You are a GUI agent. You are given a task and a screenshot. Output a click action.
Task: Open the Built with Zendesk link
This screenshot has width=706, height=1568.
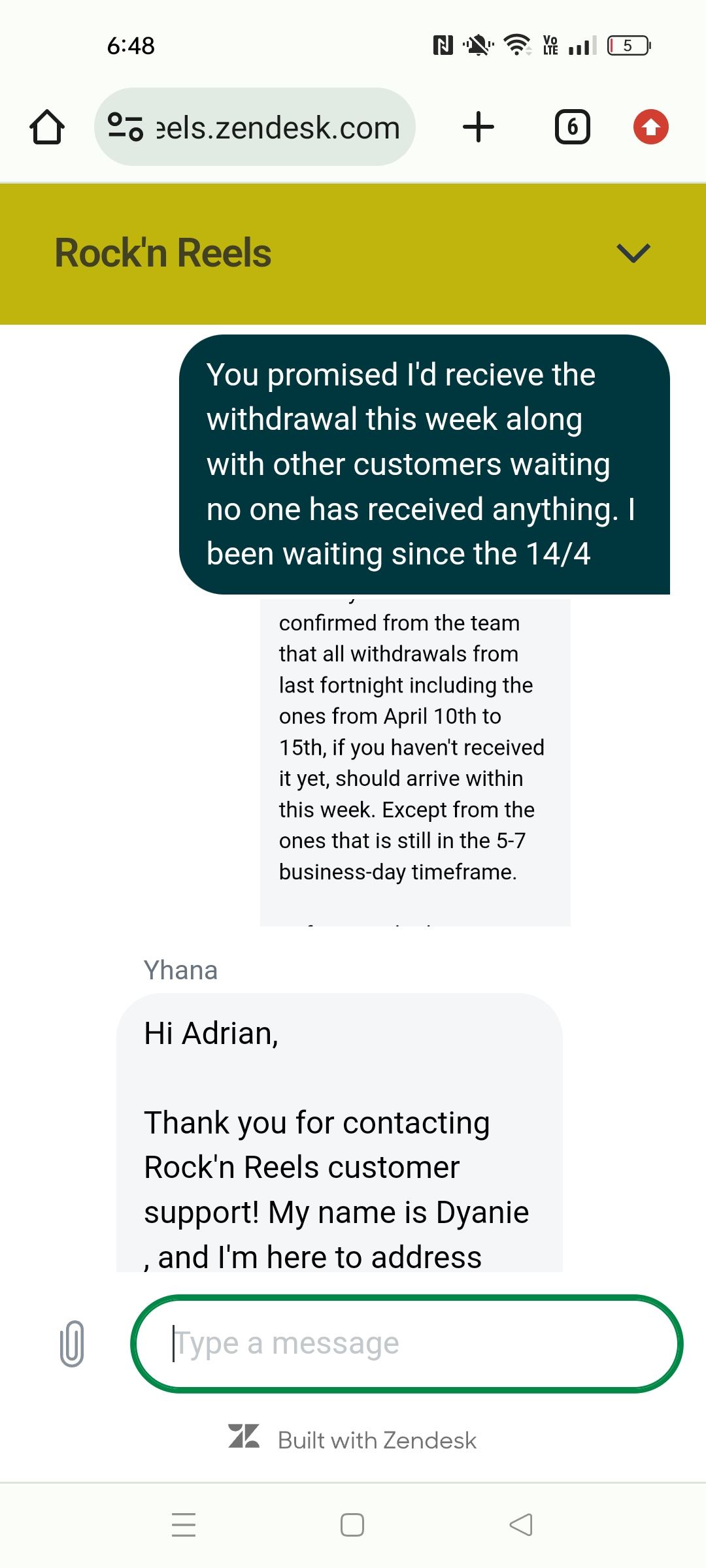pos(353,1440)
